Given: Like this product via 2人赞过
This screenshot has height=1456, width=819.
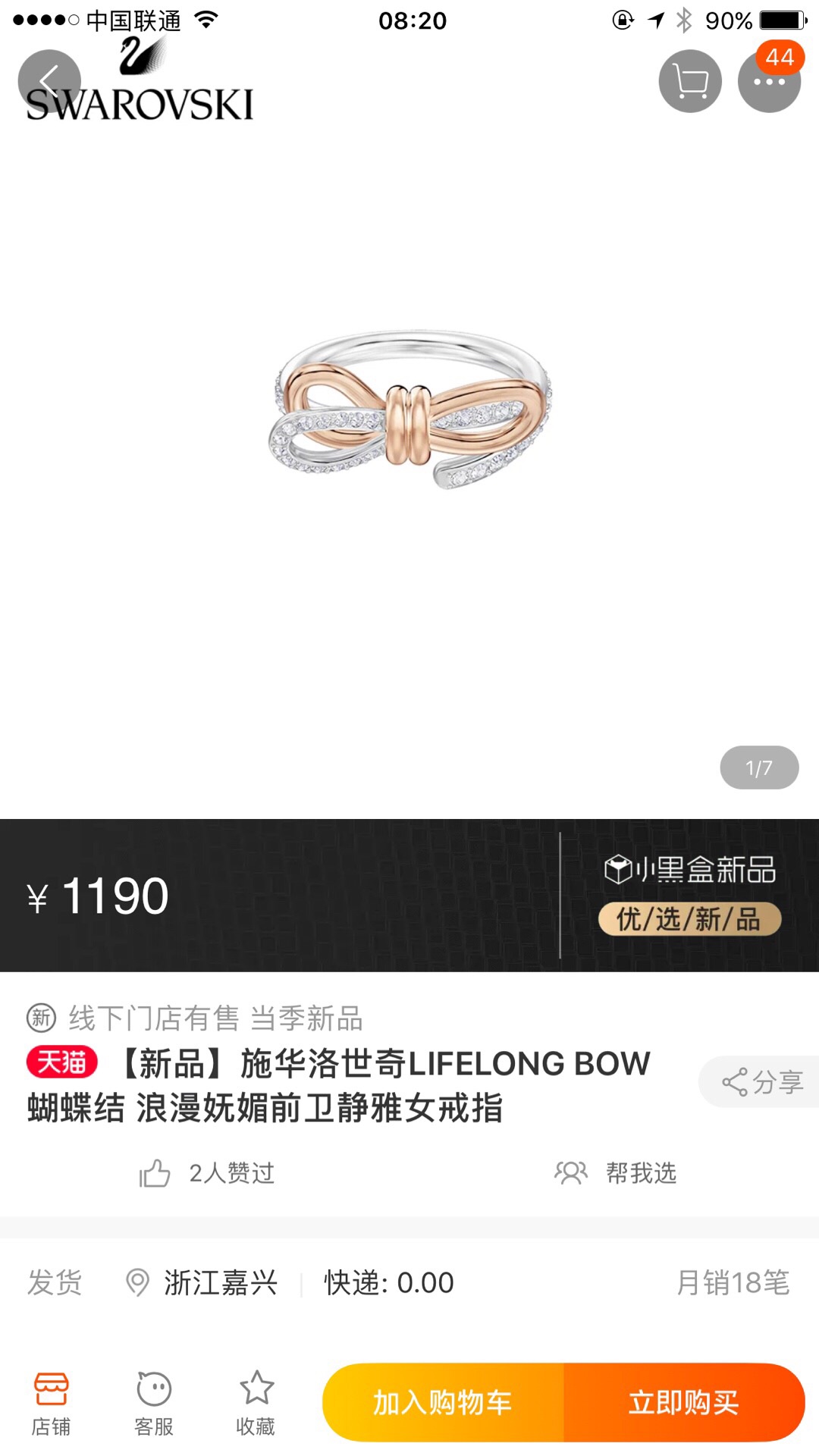Looking at the screenshot, I should pos(208,1173).
